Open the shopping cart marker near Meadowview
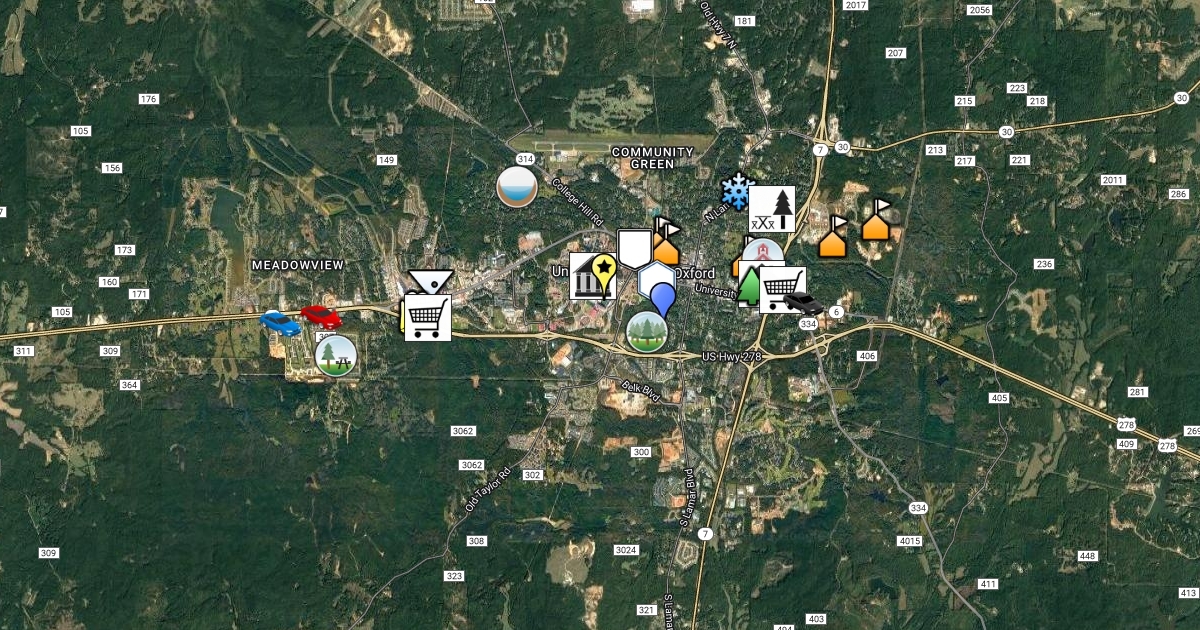Viewport: 1200px width, 630px height. pos(427,317)
